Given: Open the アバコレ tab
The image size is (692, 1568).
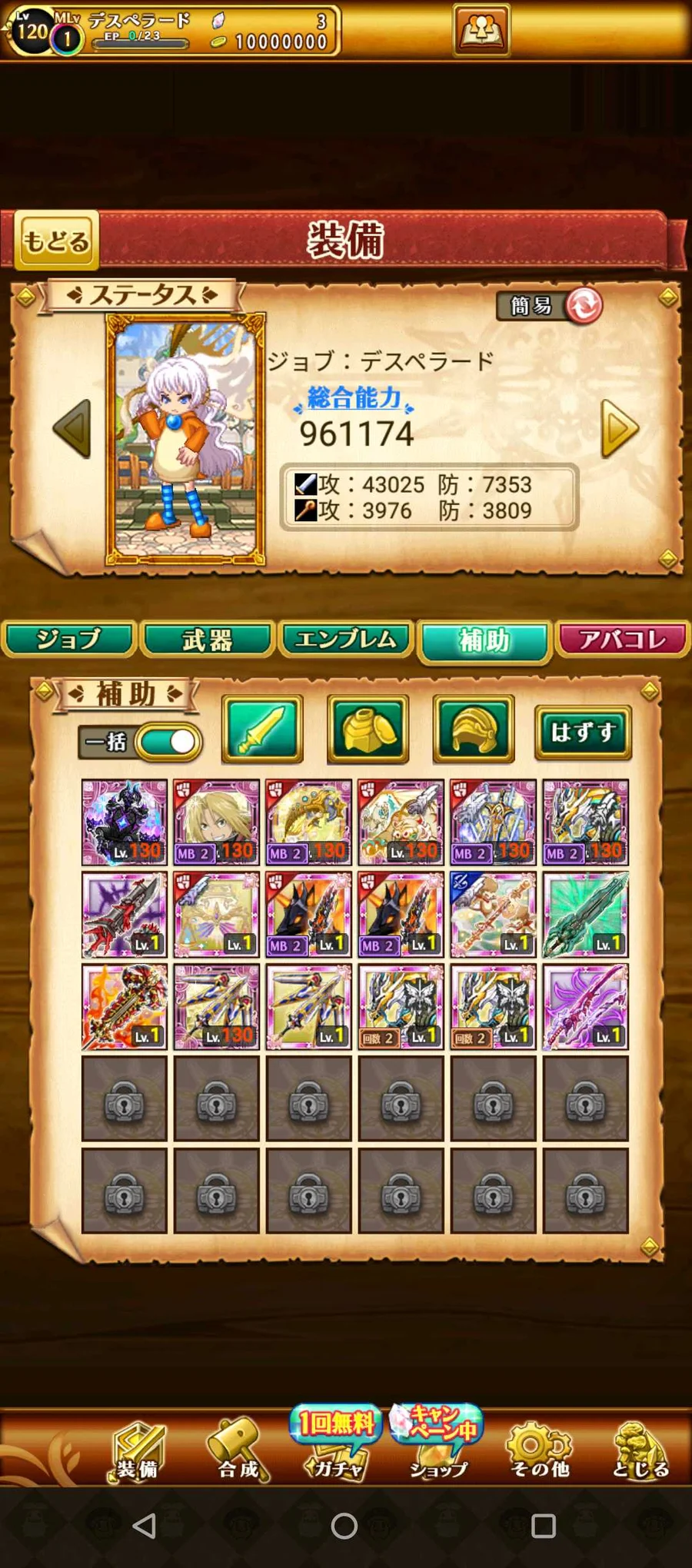Looking at the screenshot, I should point(623,639).
